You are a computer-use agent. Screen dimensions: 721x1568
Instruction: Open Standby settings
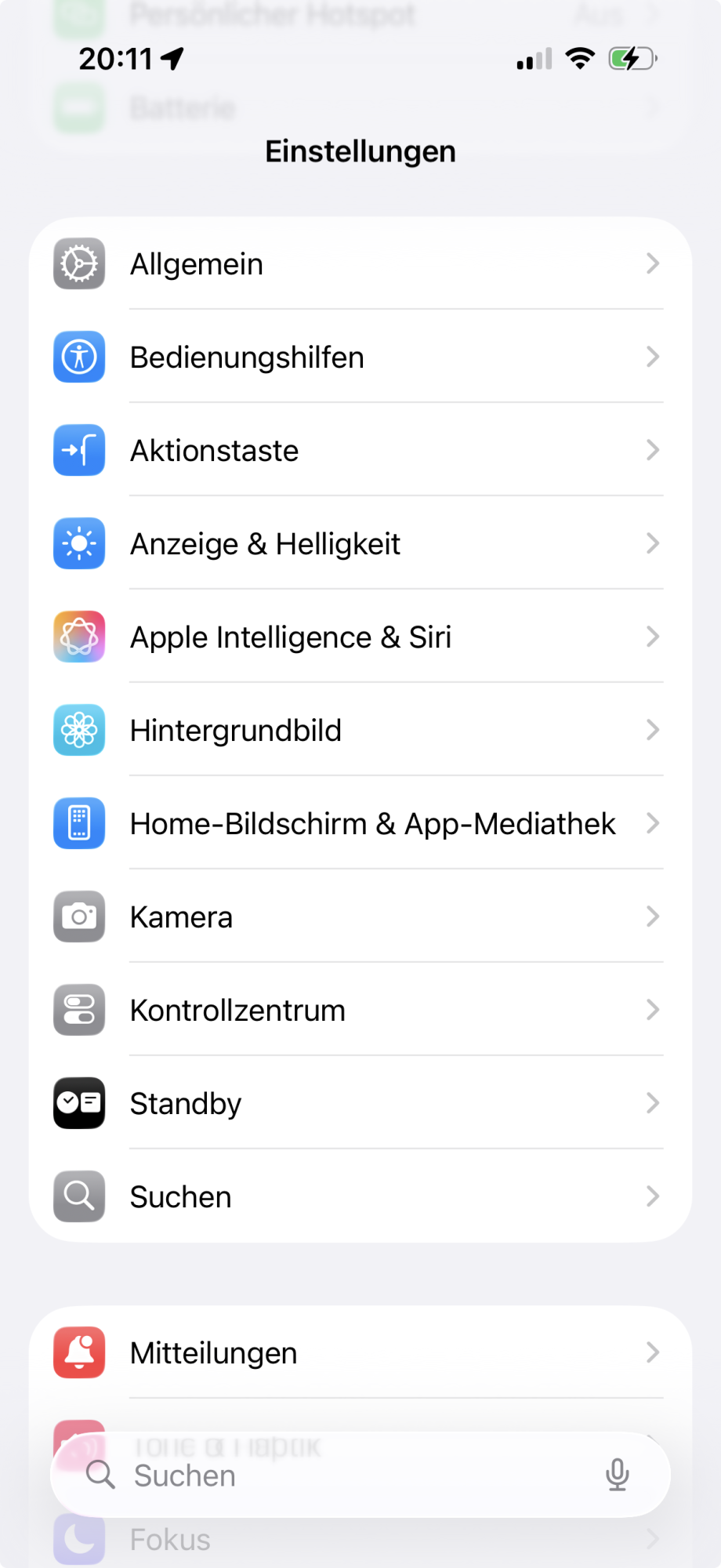click(360, 1104)
